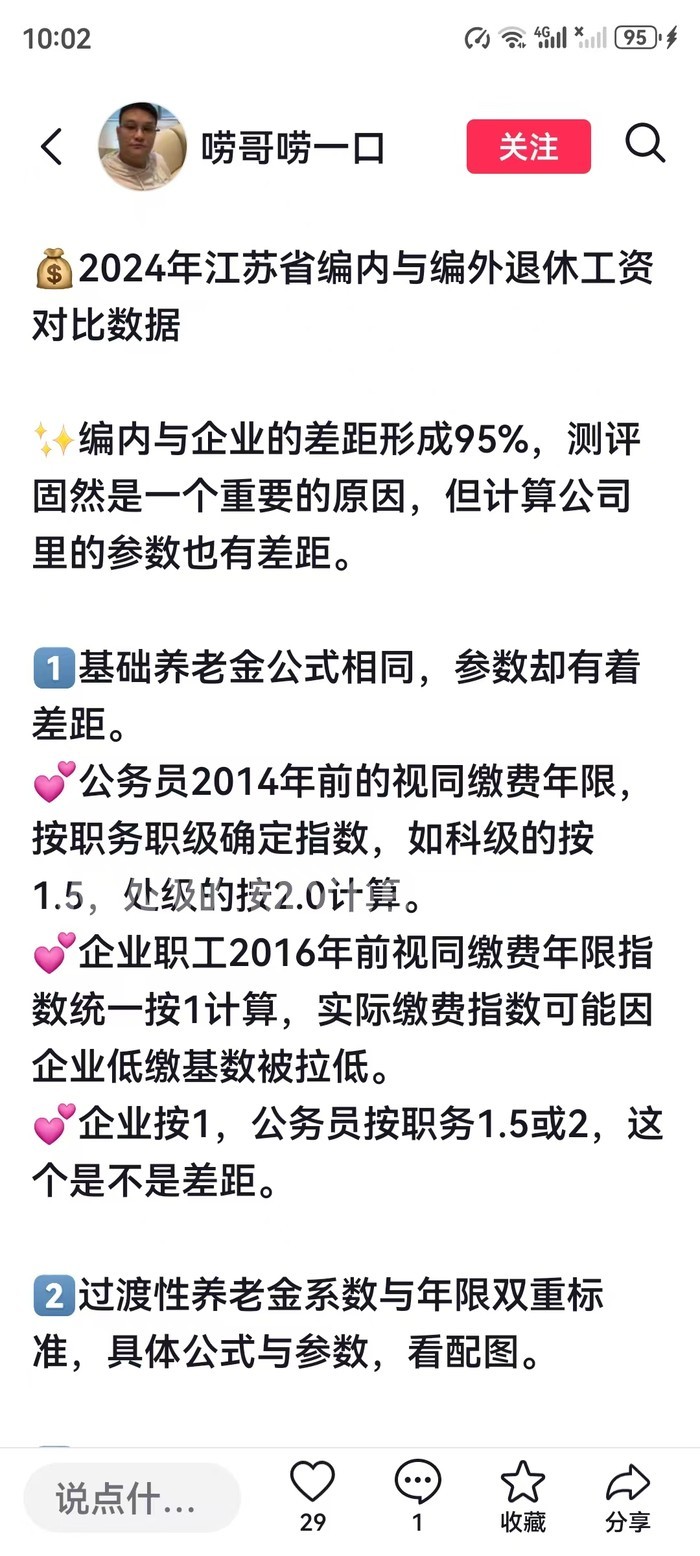Open comments via the speech bubble icon

(417, 1484)
